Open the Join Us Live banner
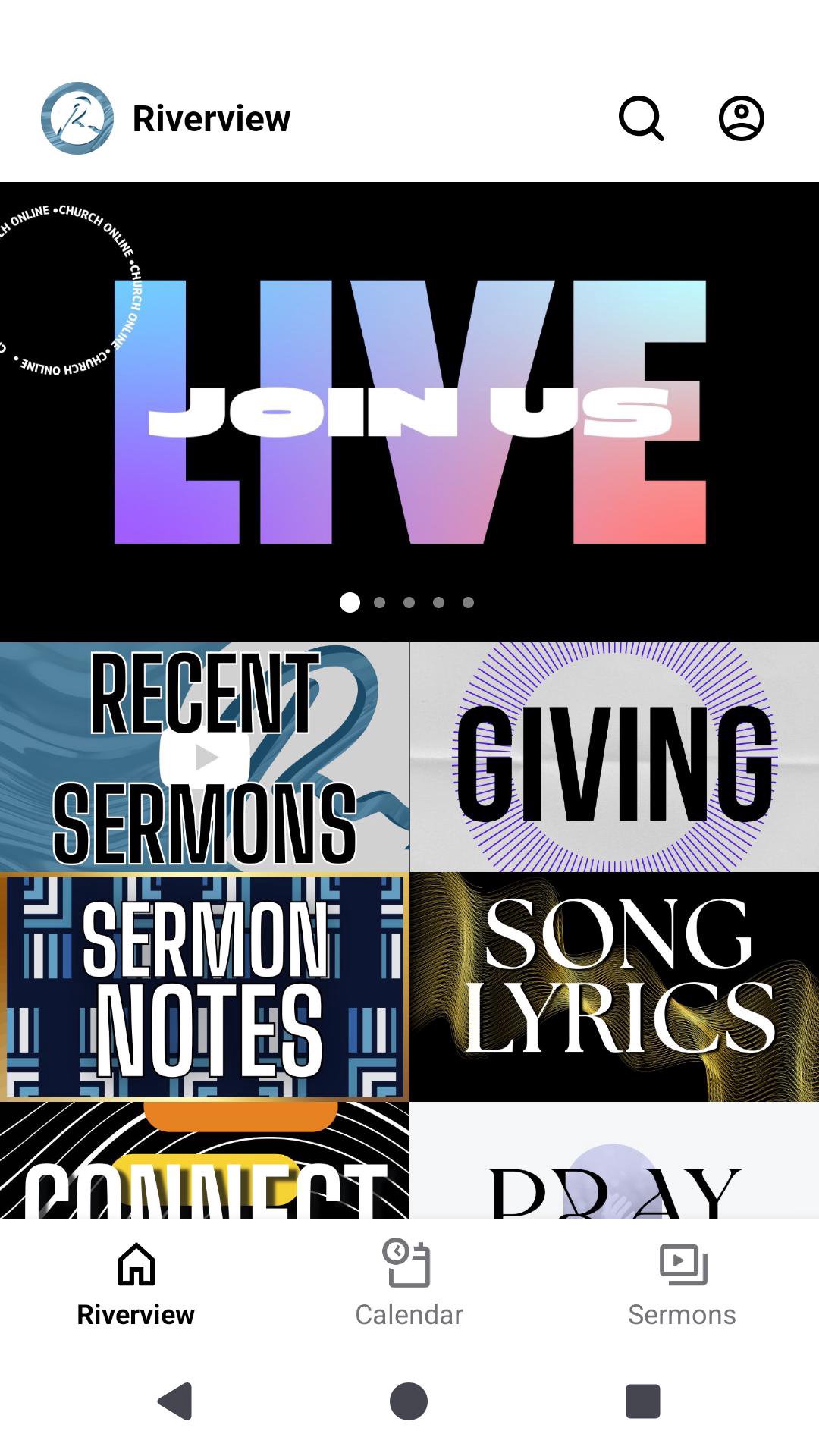Image resolution: width=819 pixels, height=1456 pixels. 409,411
